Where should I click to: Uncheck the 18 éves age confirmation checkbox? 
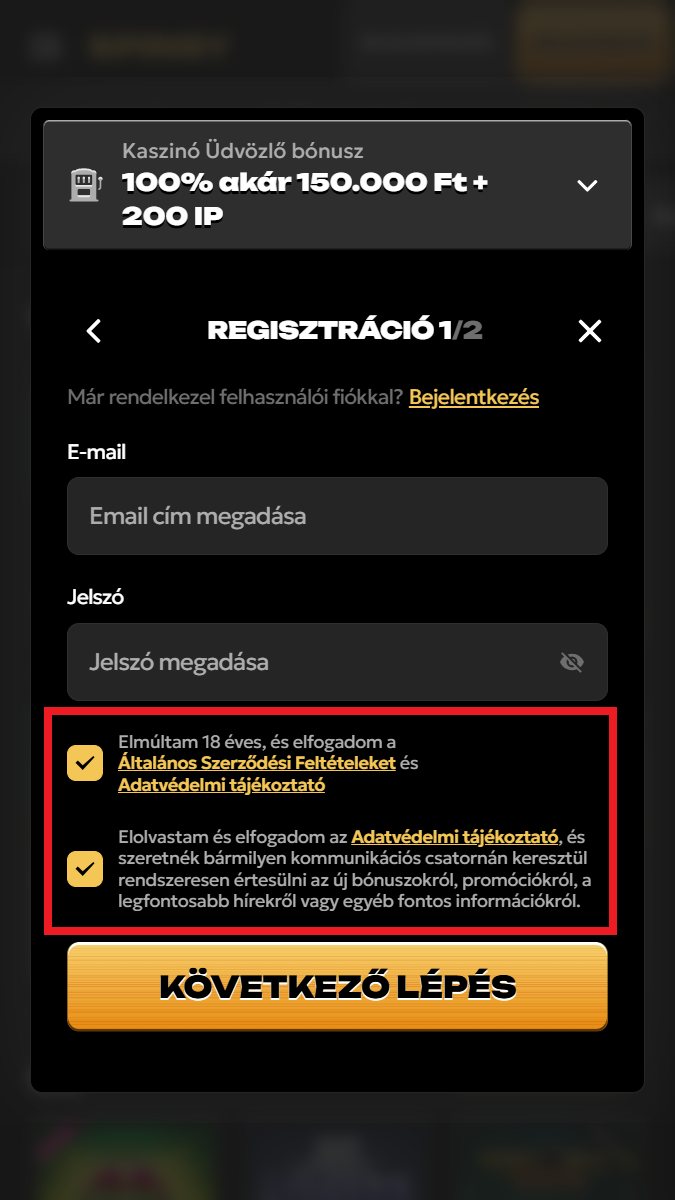85,763
